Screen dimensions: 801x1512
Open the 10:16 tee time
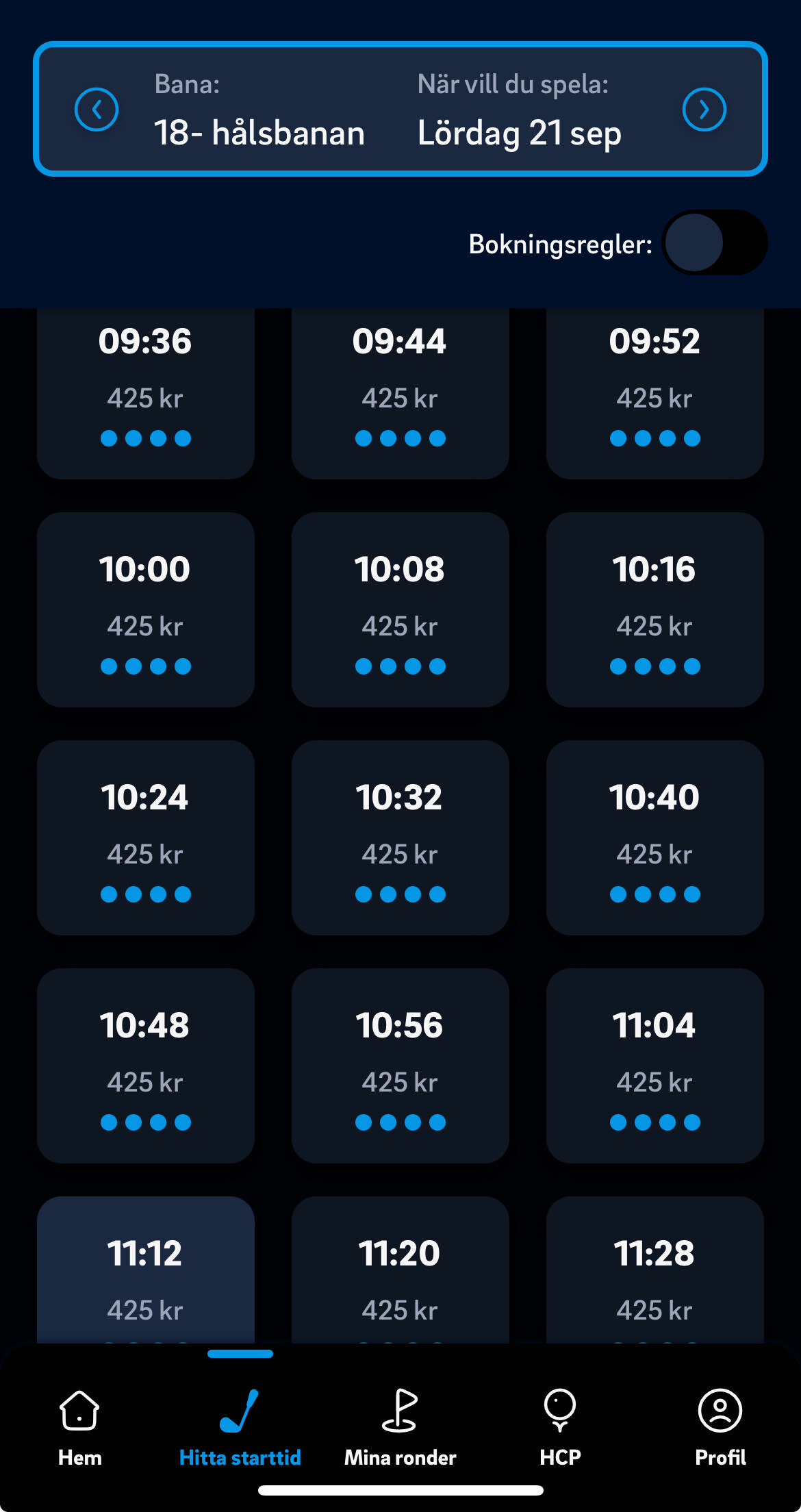[x=655, y=609]
